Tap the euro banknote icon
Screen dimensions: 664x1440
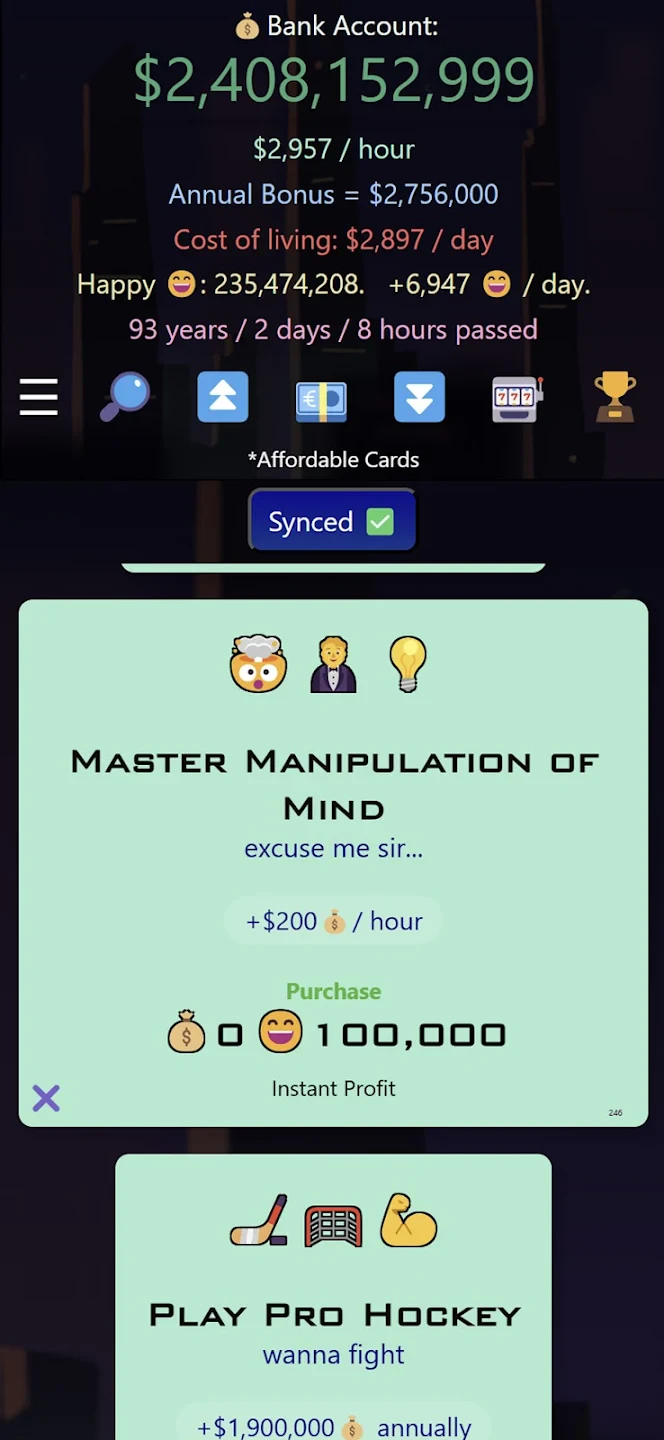coord(321,399)
